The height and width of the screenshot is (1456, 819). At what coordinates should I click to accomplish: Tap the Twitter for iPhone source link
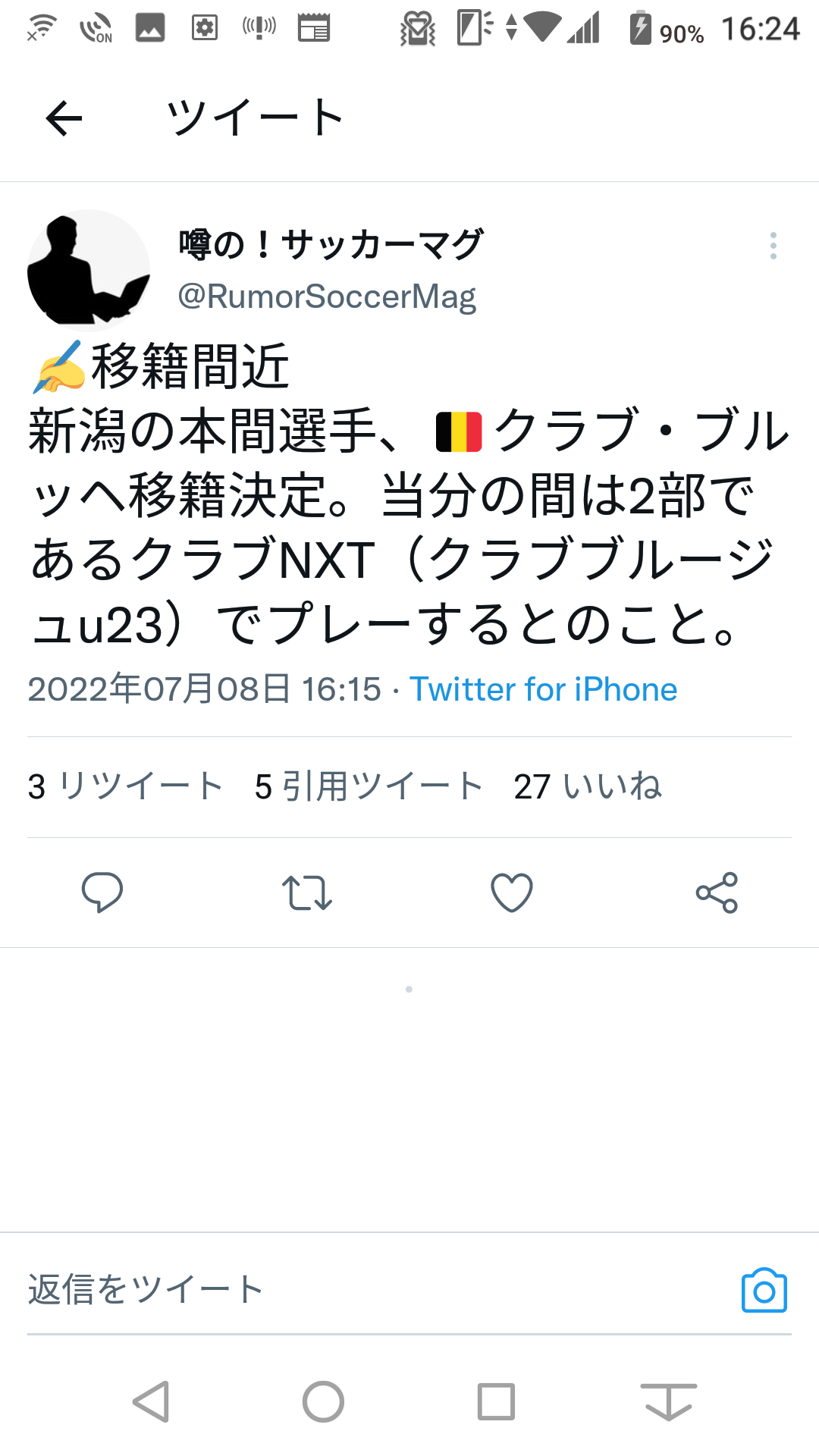coord(543,689)
